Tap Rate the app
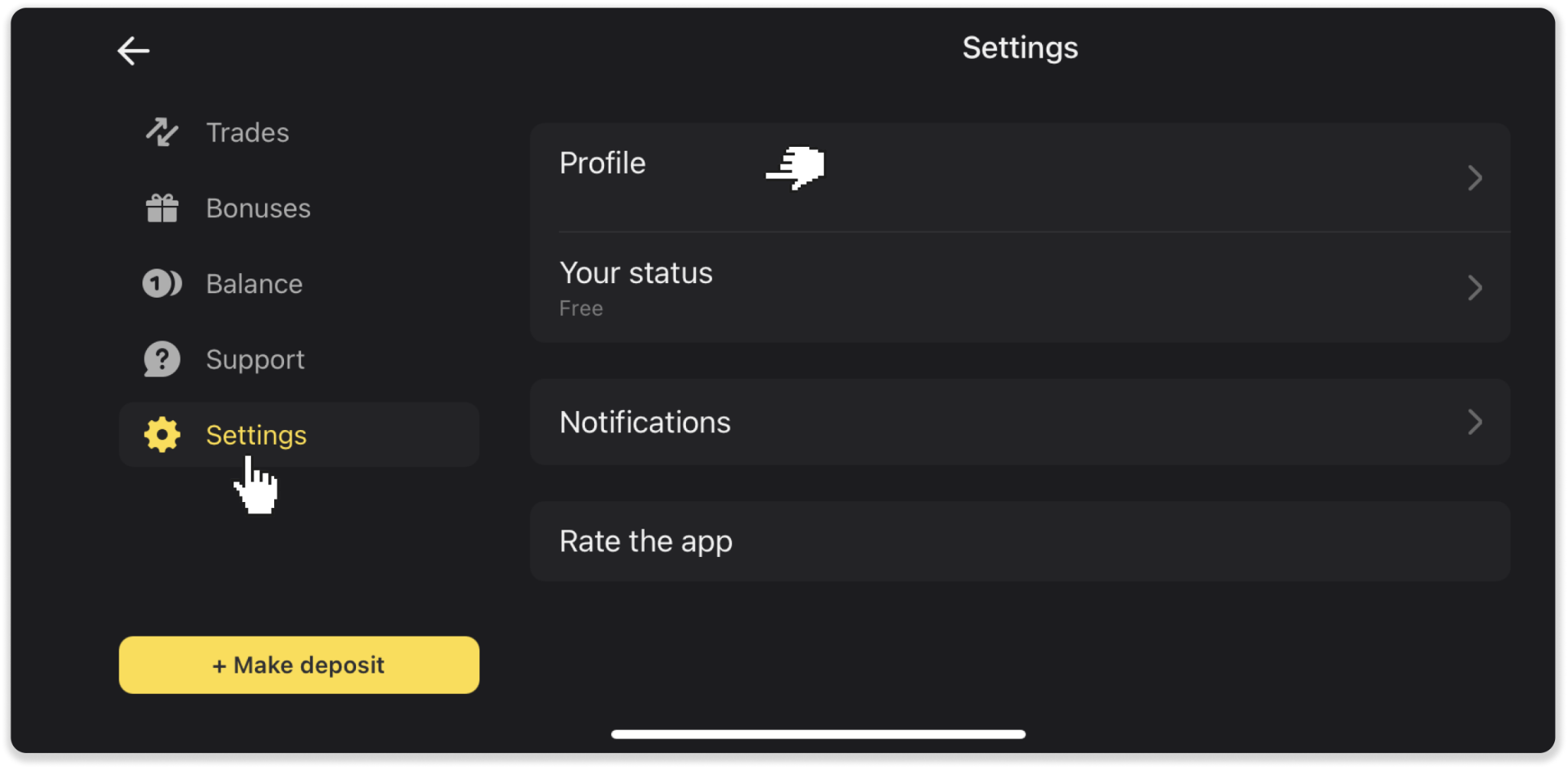Viewport: 1568px width, 769px height. [1019, 542]
